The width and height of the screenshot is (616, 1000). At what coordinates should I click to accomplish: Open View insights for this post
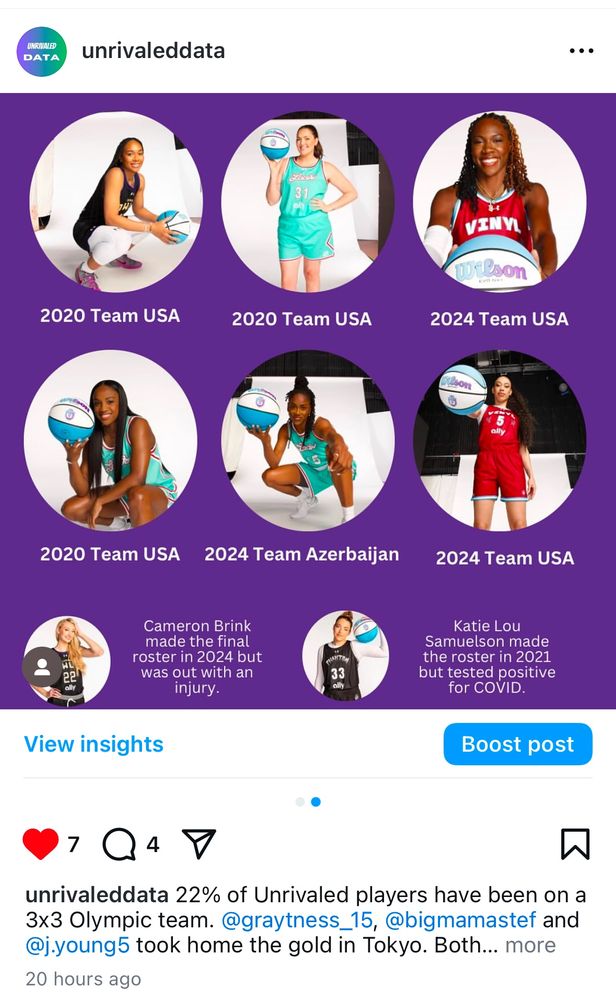[93, 744]
